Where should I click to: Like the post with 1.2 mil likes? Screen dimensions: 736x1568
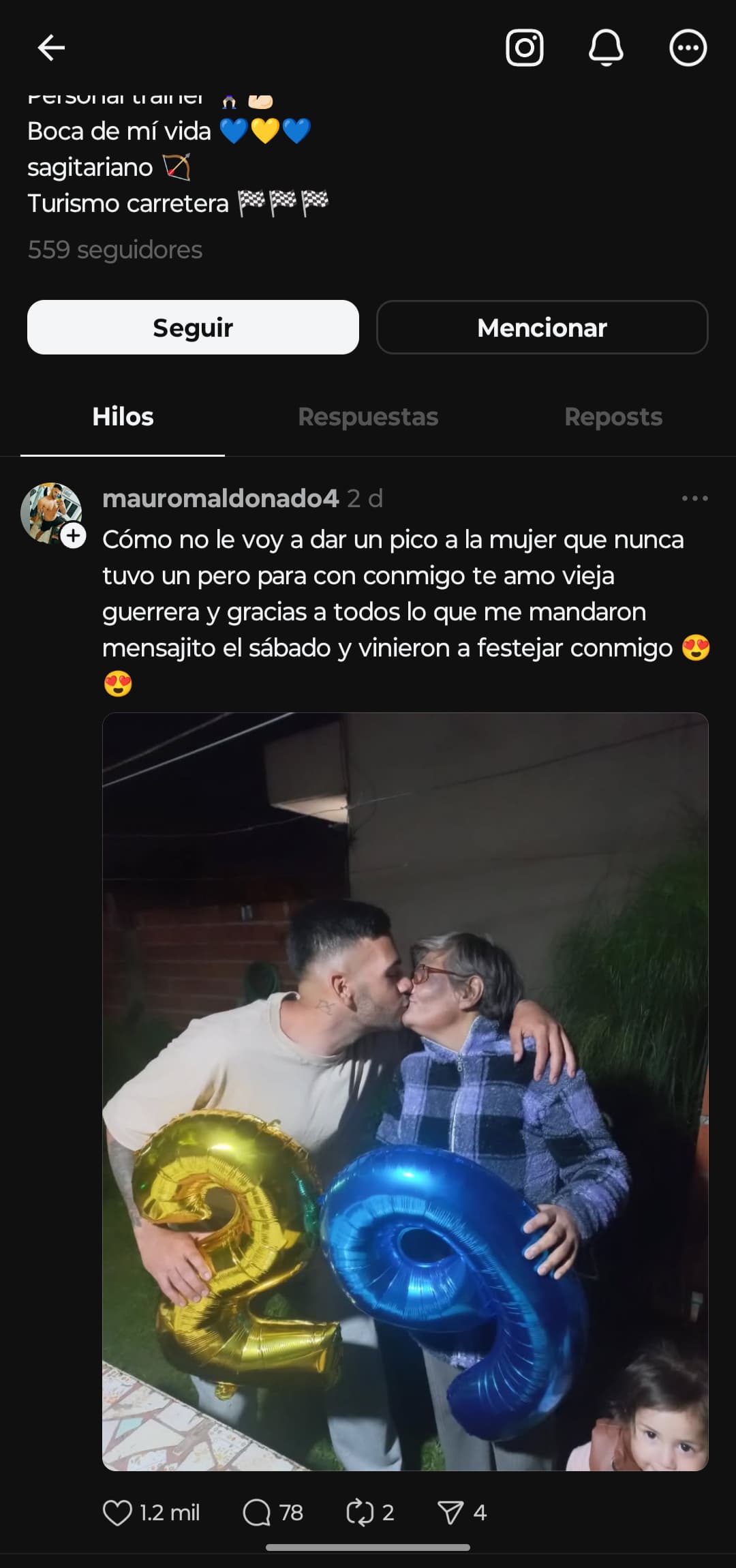(x=117, y=1513)
